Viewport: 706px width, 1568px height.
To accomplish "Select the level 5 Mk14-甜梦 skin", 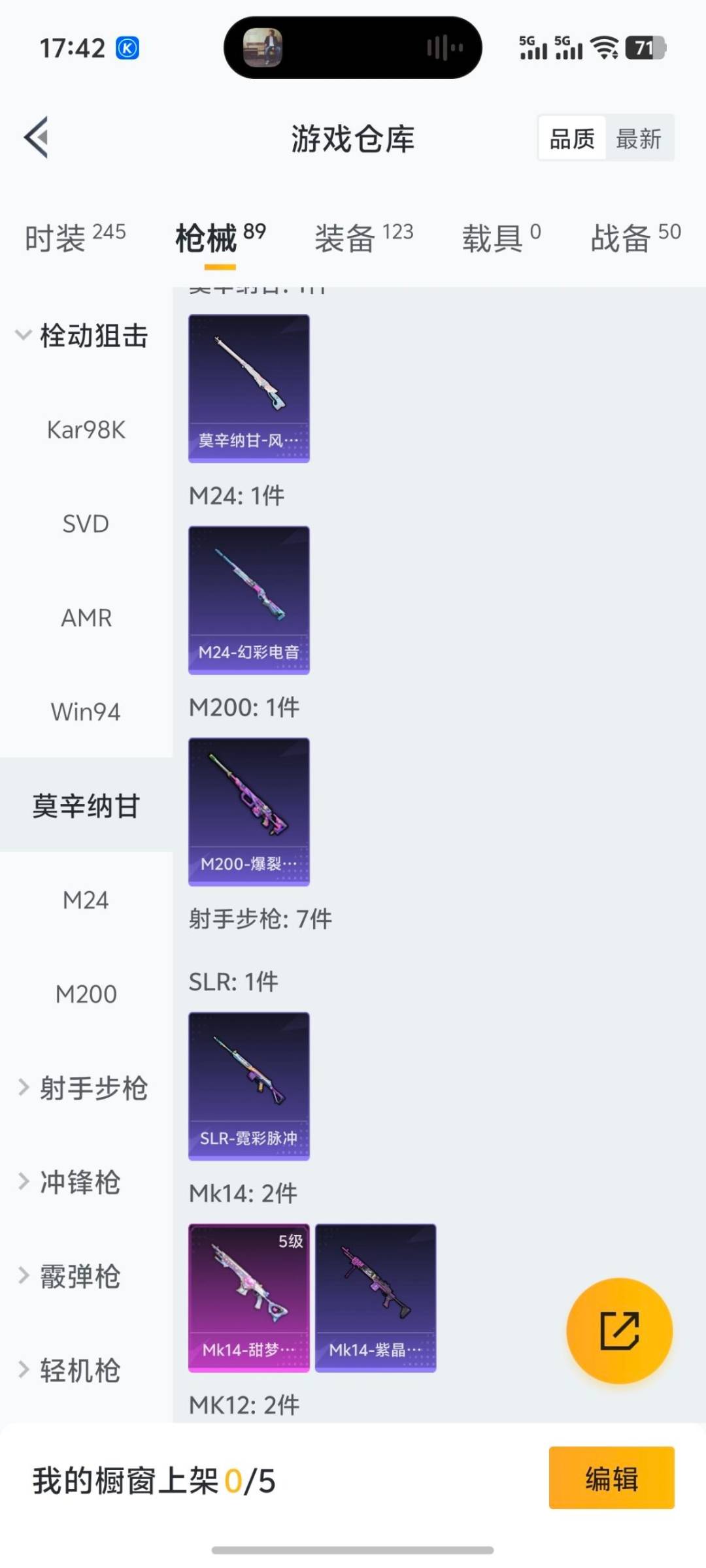I will pos(248,1300).
